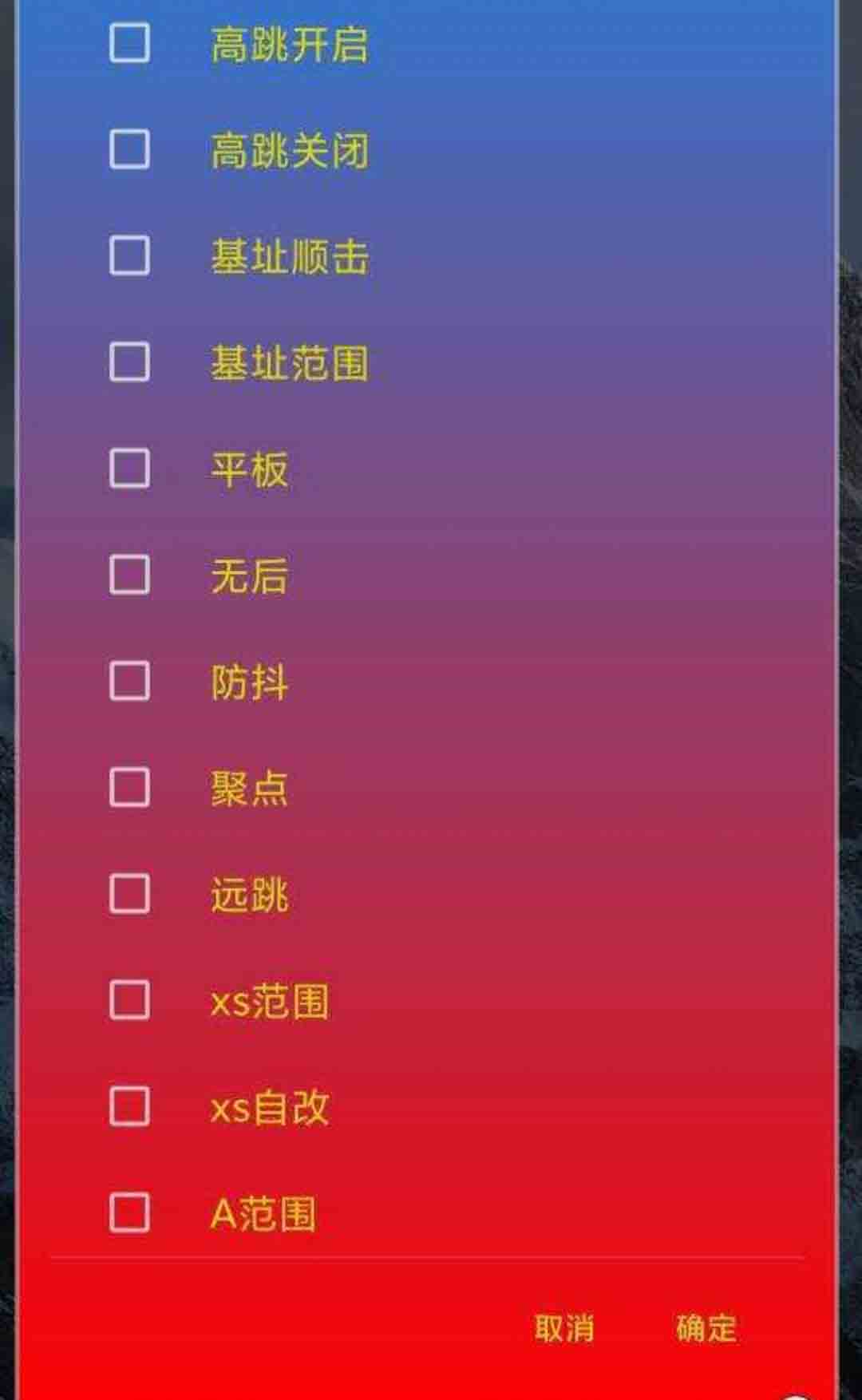Check the 高跳开启 checkbox
862x1400 pixels.
(129, 43)
